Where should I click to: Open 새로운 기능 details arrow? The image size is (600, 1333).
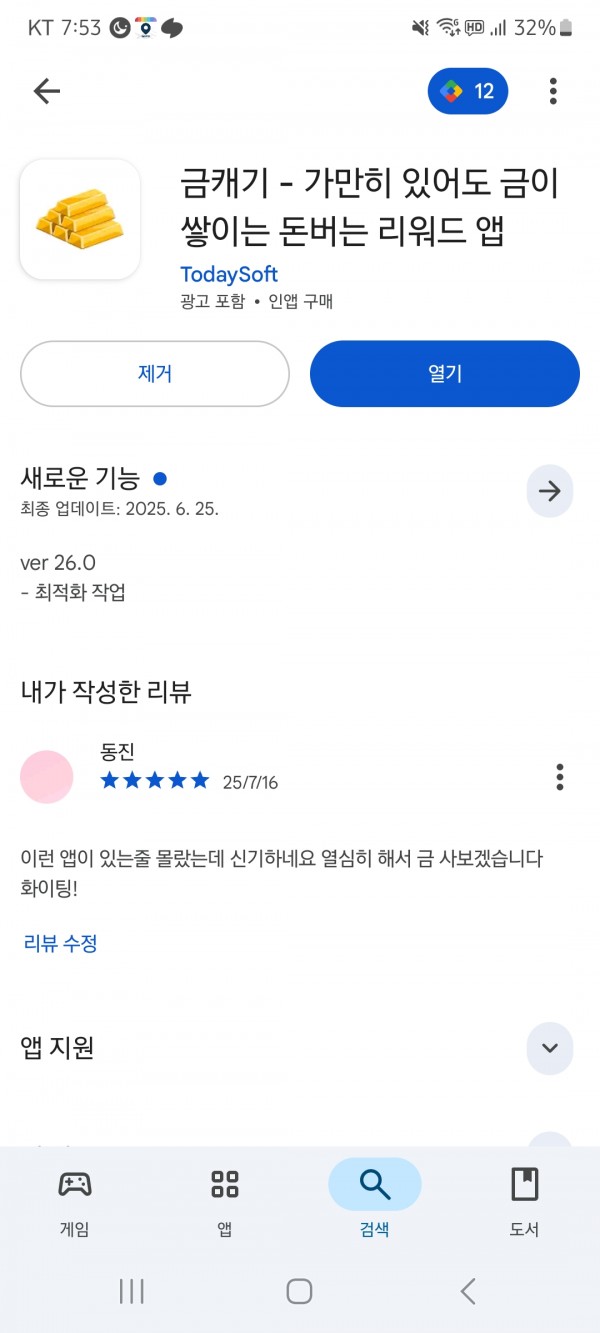(550, 491)
